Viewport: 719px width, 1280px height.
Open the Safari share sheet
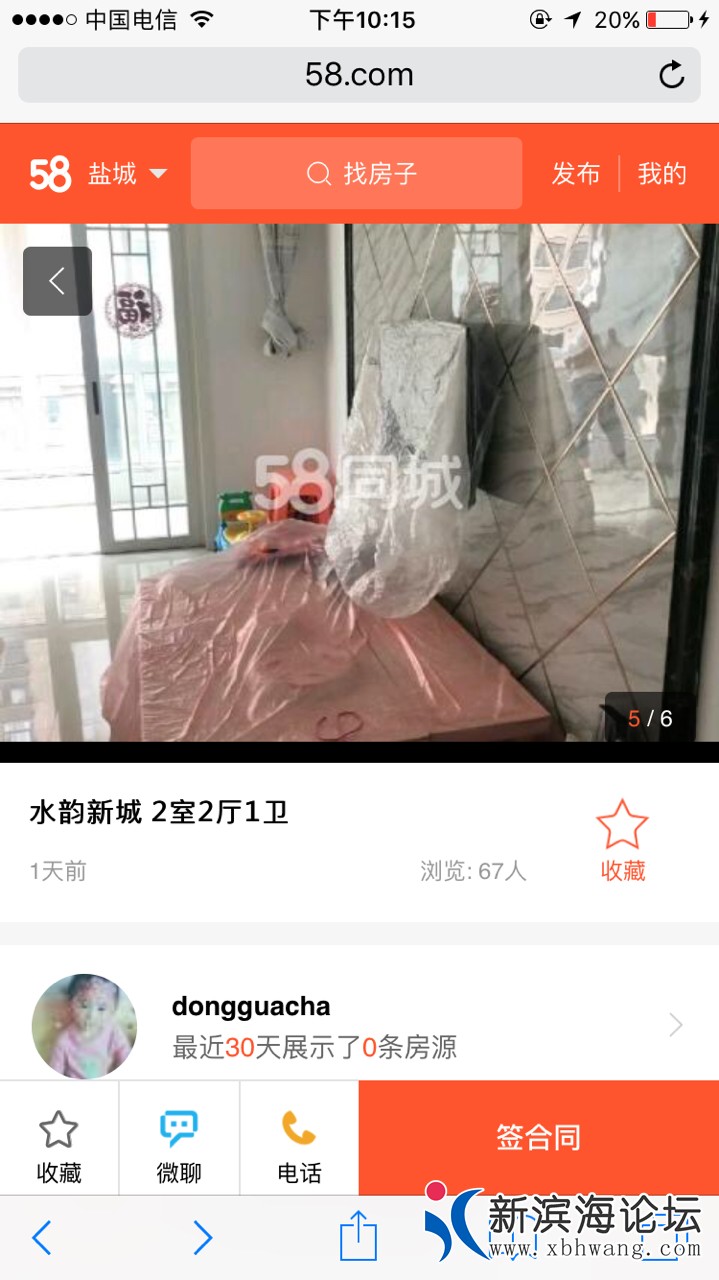click(x=358, y=1238)
